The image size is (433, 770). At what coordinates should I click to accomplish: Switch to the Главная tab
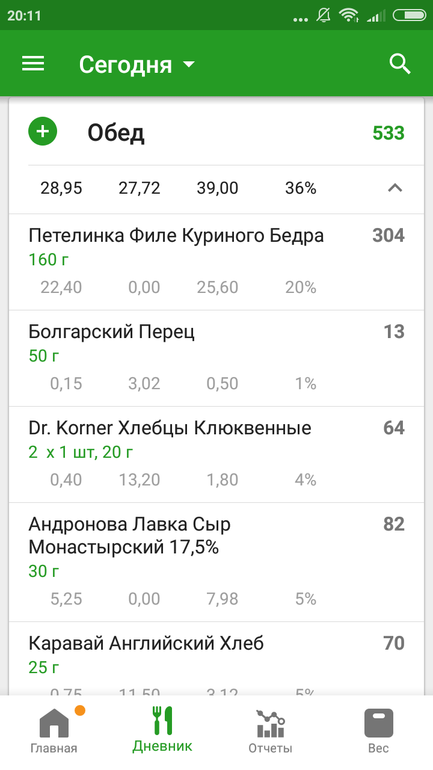54,731
